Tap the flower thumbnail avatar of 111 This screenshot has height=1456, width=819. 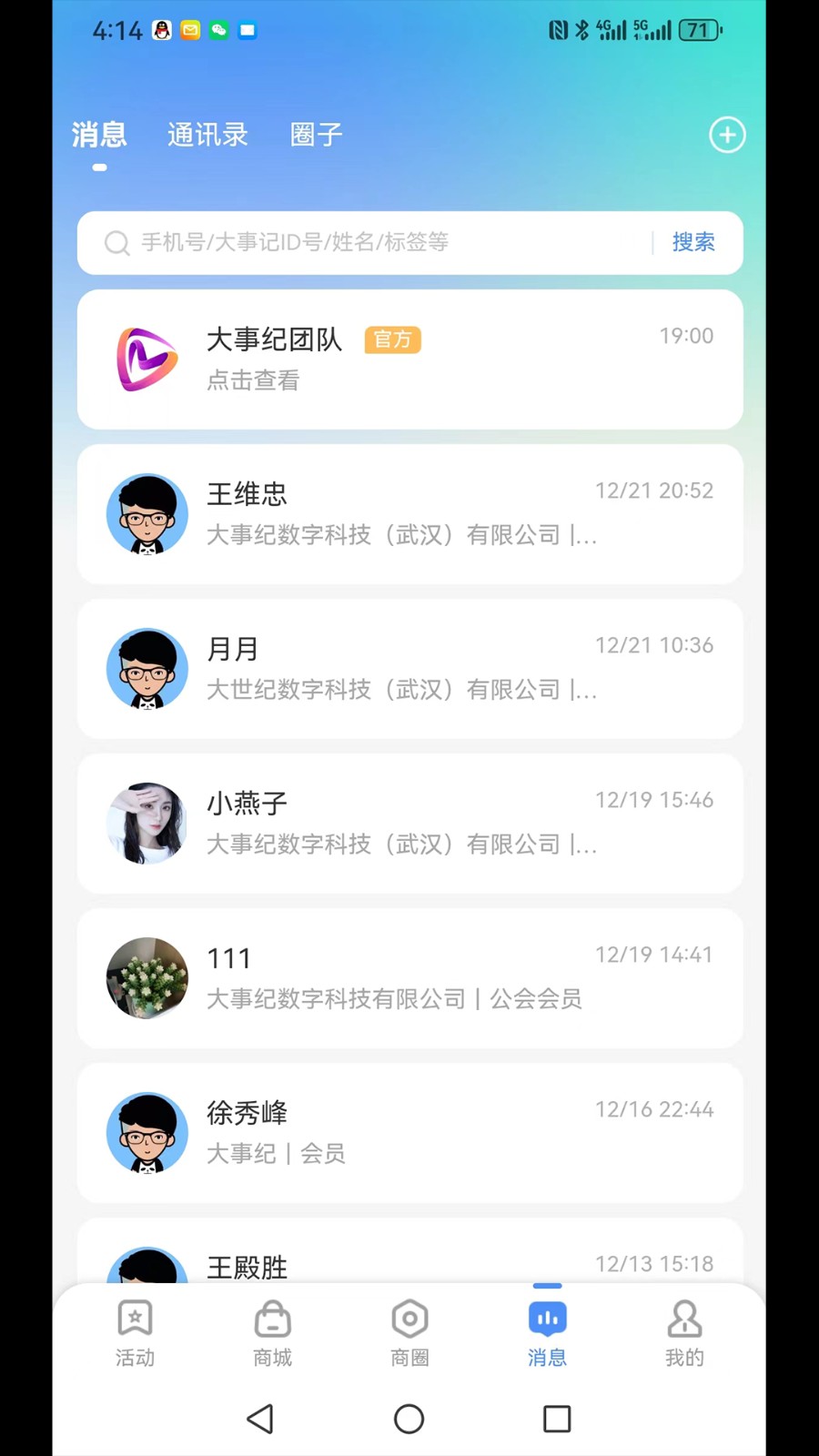pos(147,978)
